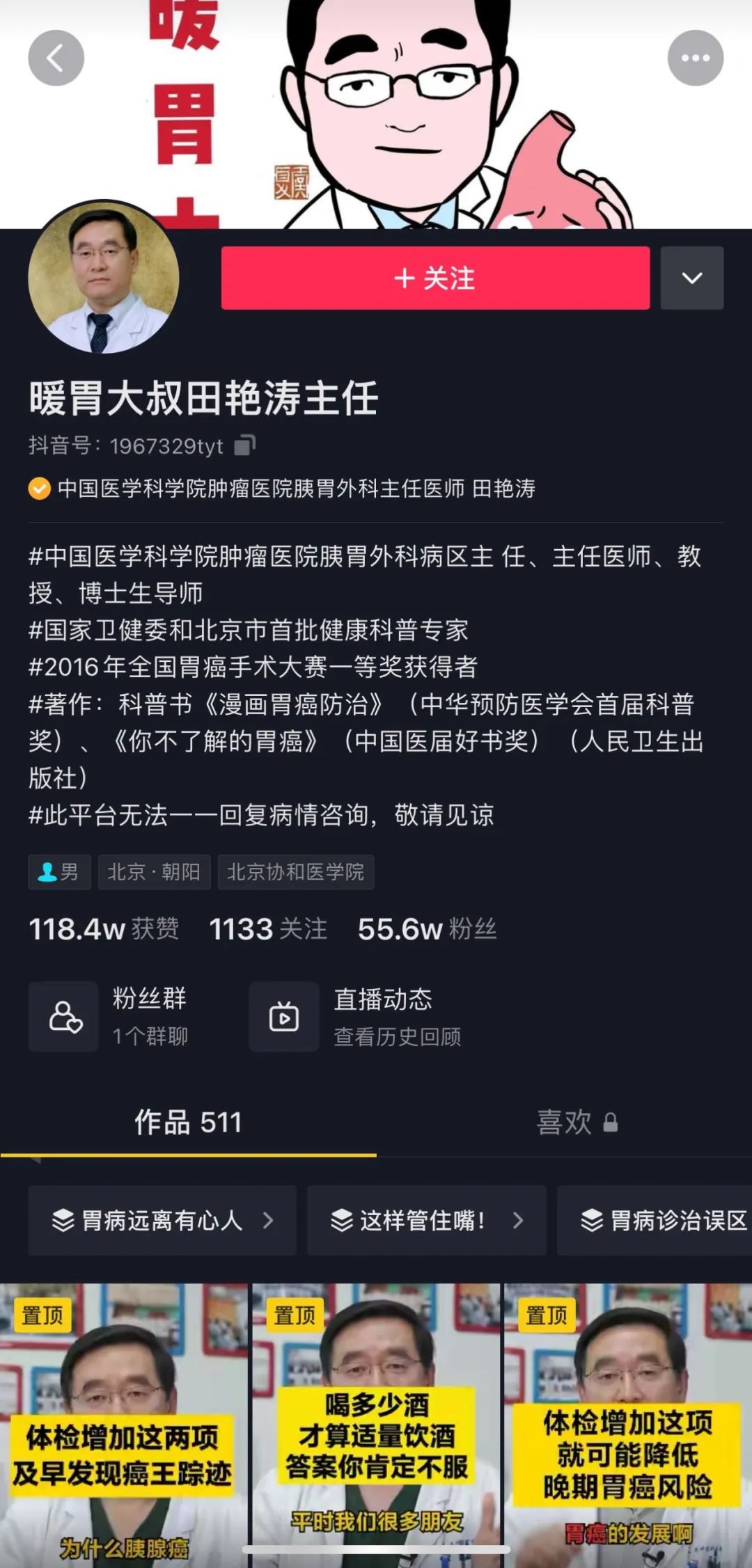Screen dimensions: 752x1568
Task: Open the doctor's profile photo
Action: click(104, 278)
